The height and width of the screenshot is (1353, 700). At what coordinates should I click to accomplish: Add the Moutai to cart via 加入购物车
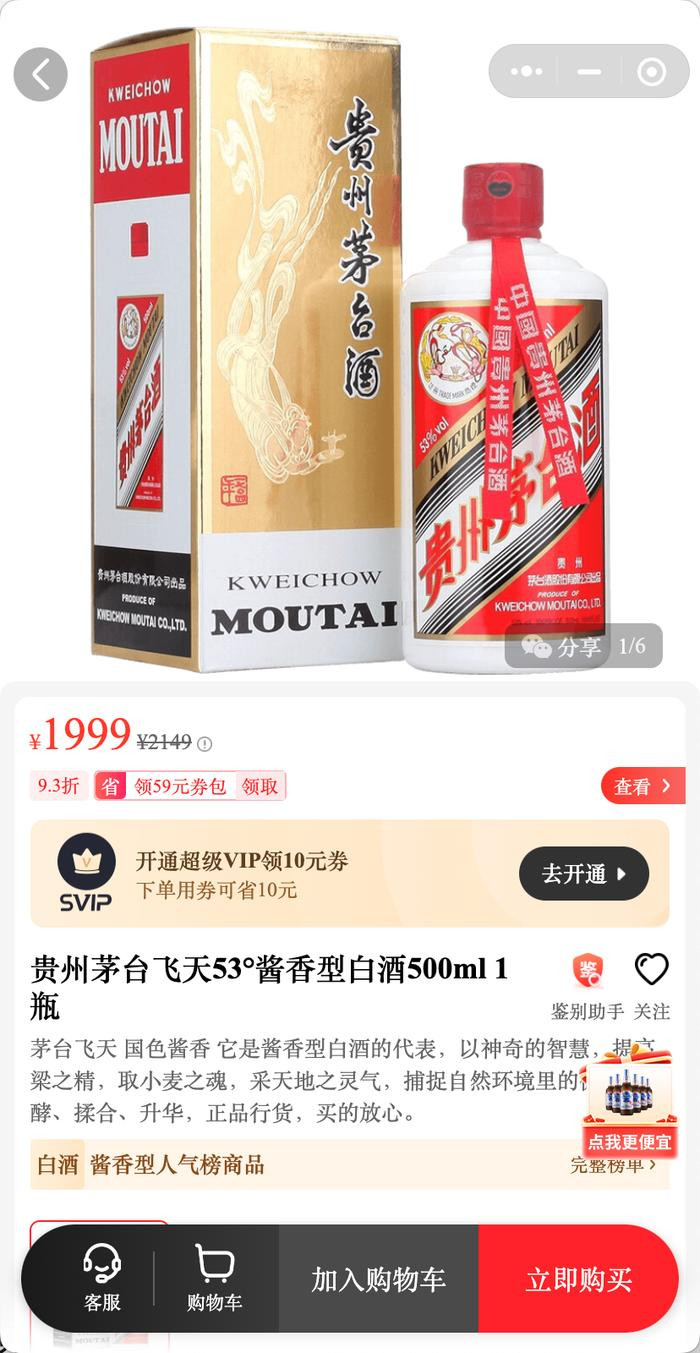pyautogui.click(x=378, y=1279)
